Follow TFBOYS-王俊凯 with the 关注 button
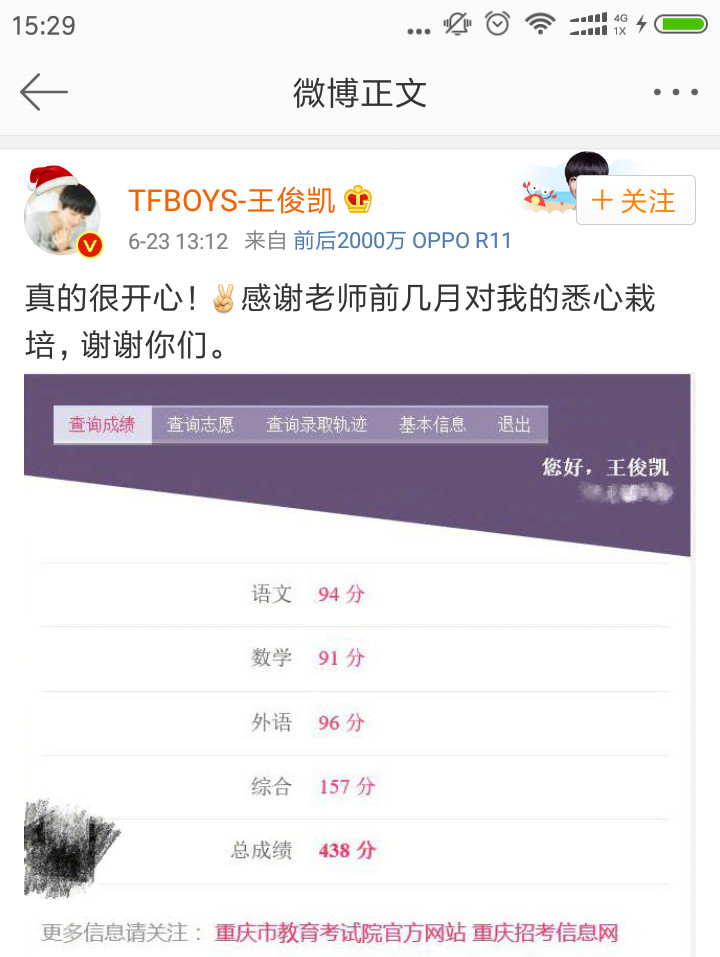Viewport: 720px width, 957px height. (635, 201)
